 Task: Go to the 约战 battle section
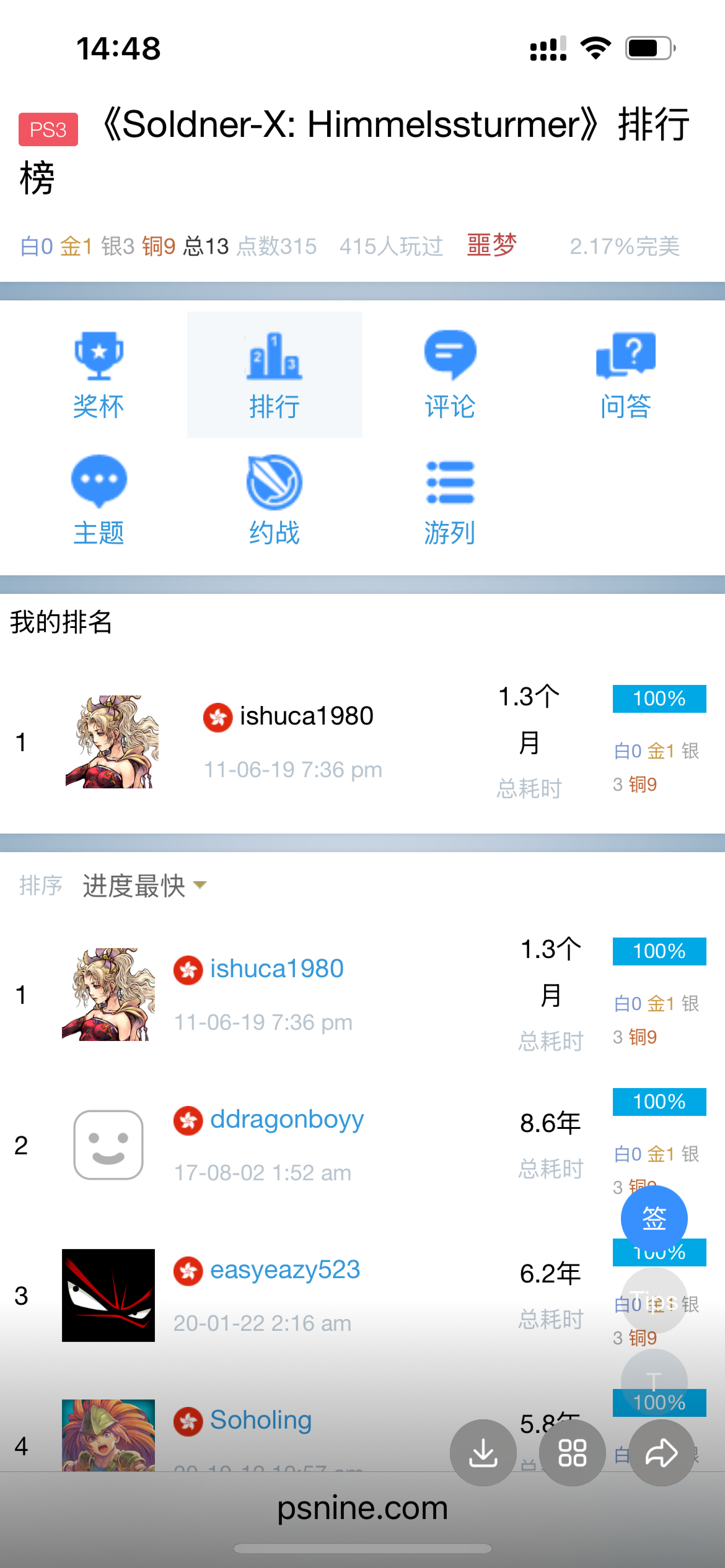coord(275,500)
